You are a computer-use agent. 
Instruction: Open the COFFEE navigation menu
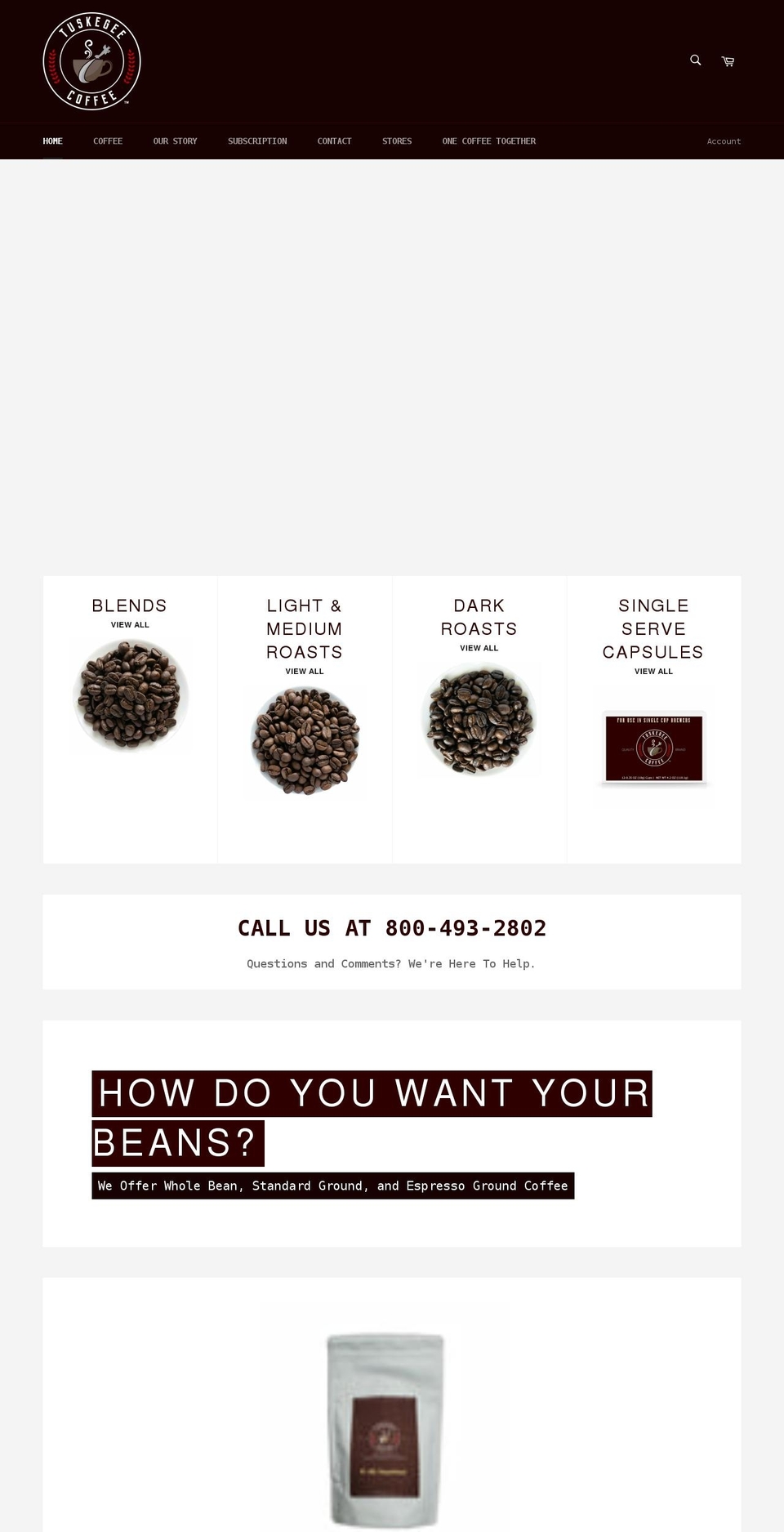(108, 141)
